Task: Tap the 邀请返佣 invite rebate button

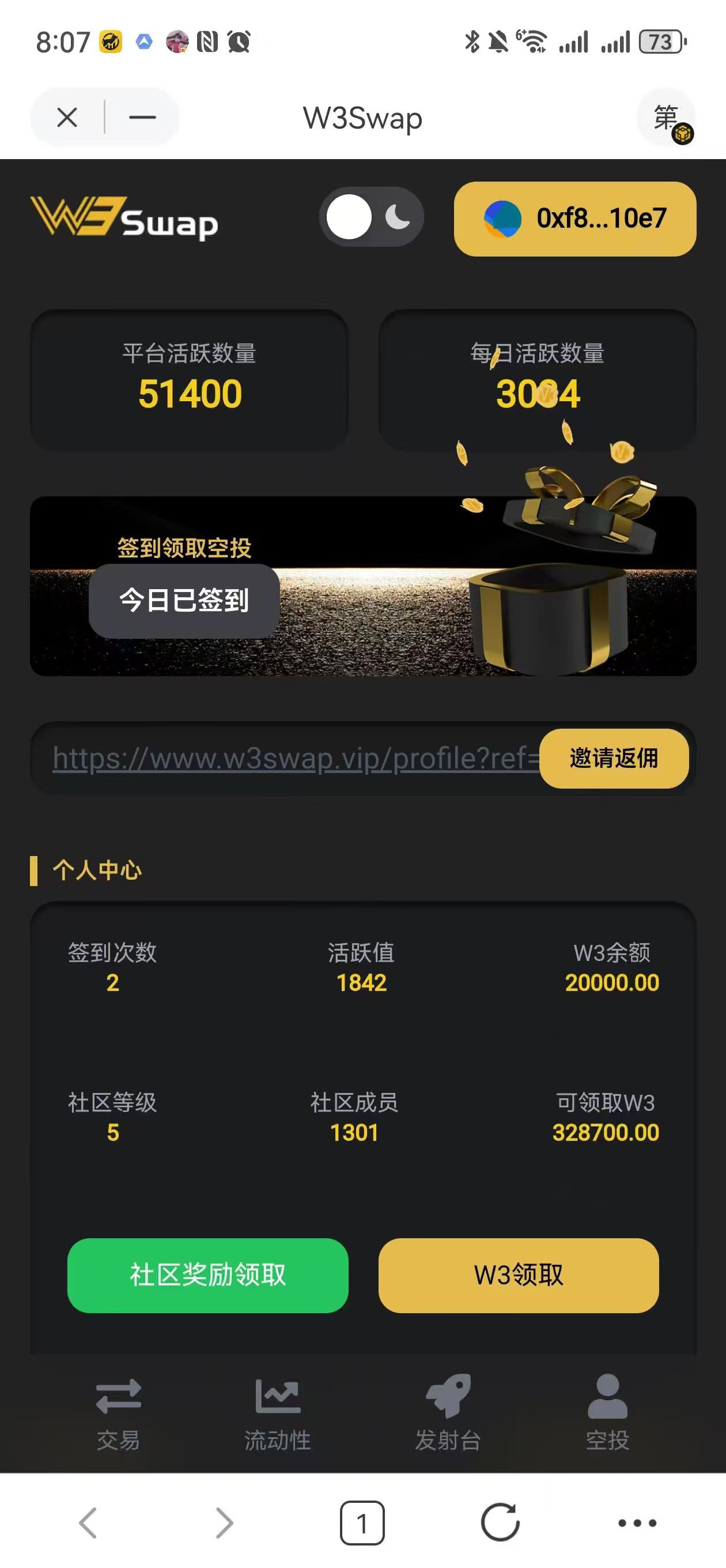Action: coord(614,758)
